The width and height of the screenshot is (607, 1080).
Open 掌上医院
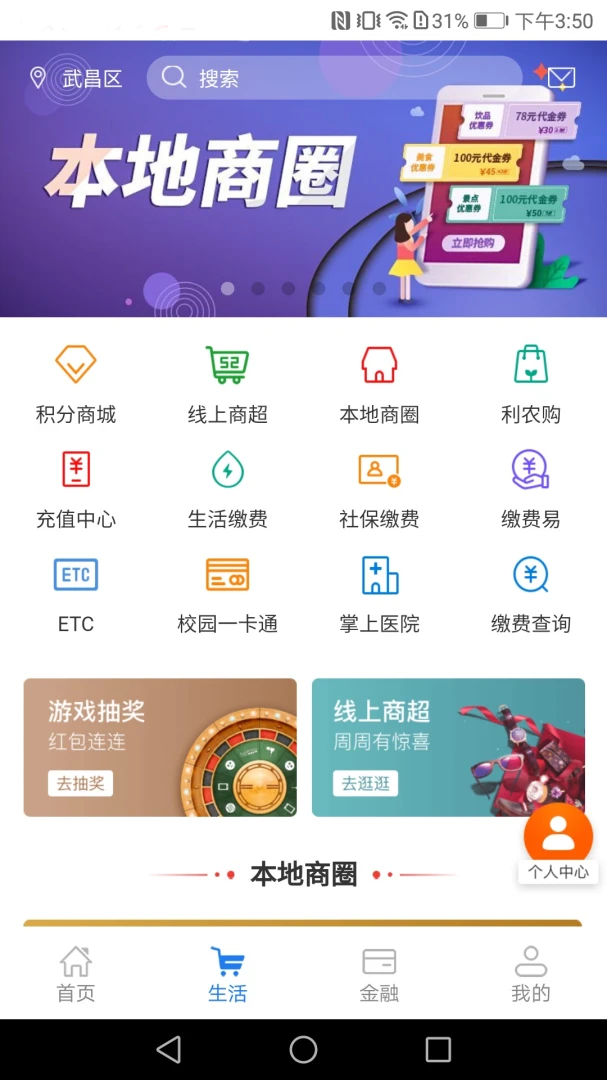[x=379, y=594]
